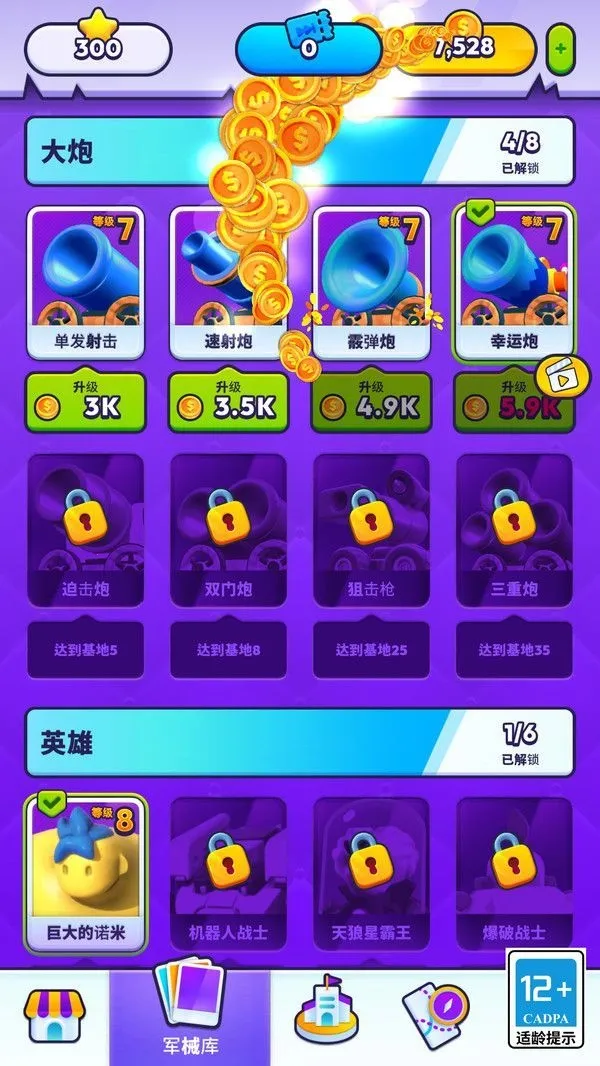Tap the 4.9K upgrade button under 霰弹炮

click(372, 402)
